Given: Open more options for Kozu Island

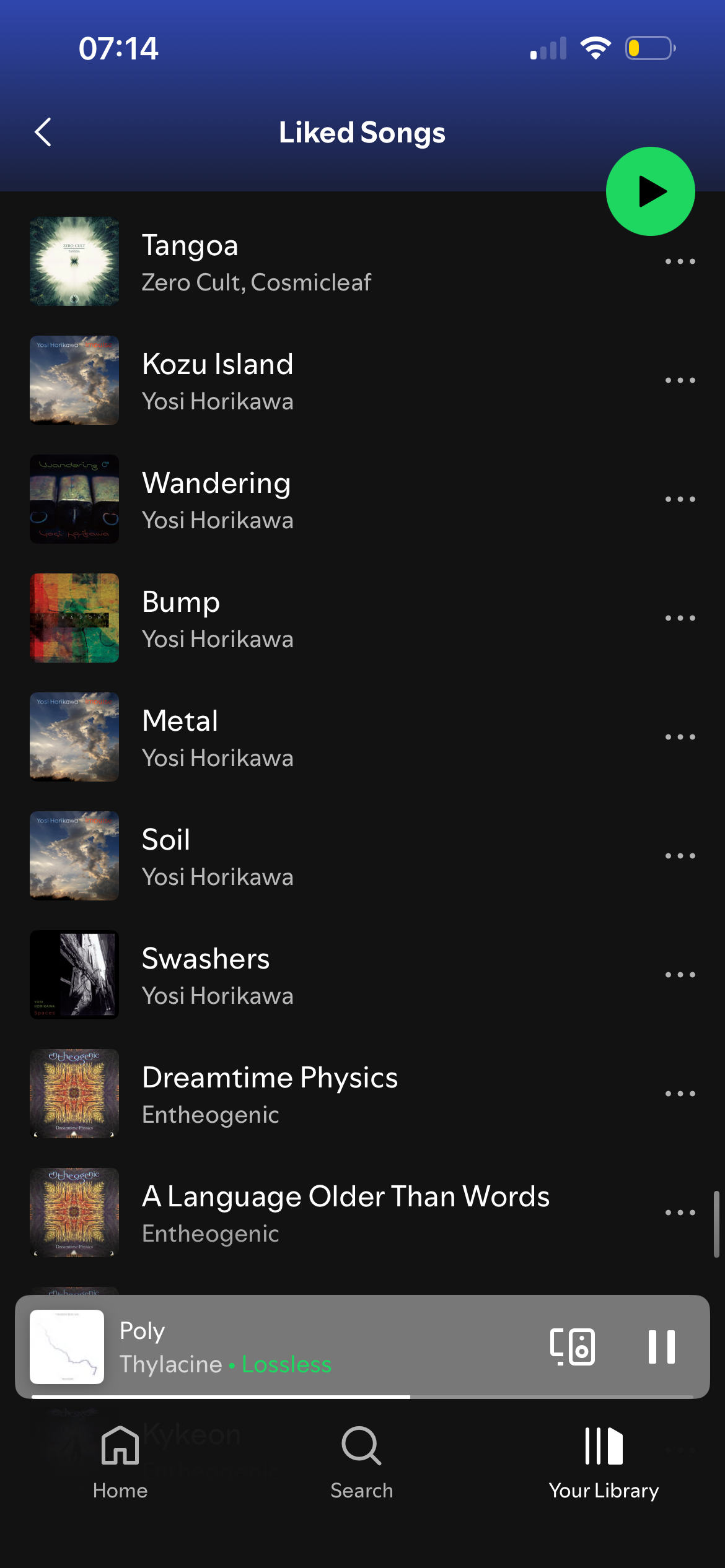Looking at the screenshot, I should (680, 380).
